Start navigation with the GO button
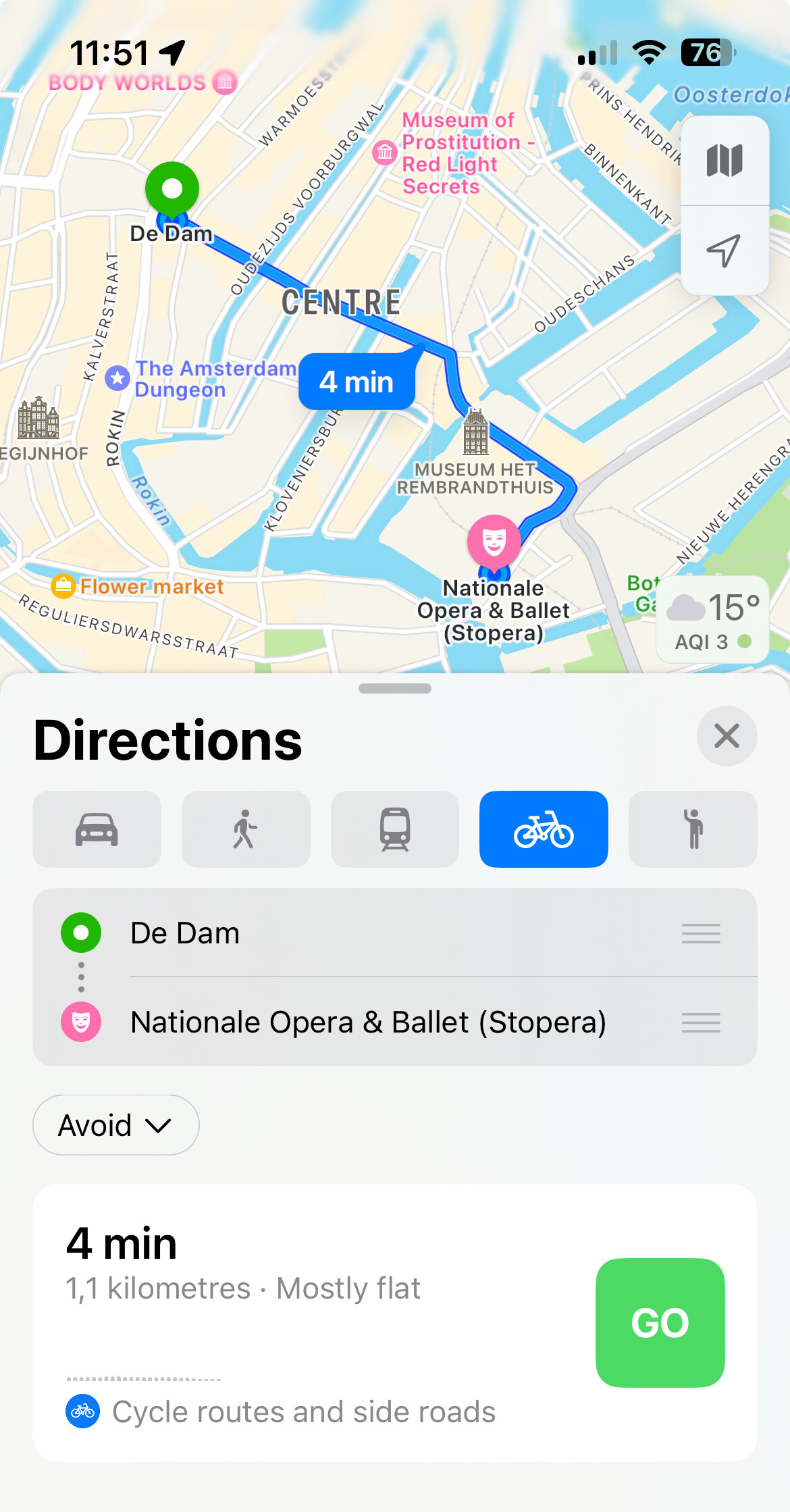The height and width of the screenshot is (1512, 790). tap(660, 1322)
